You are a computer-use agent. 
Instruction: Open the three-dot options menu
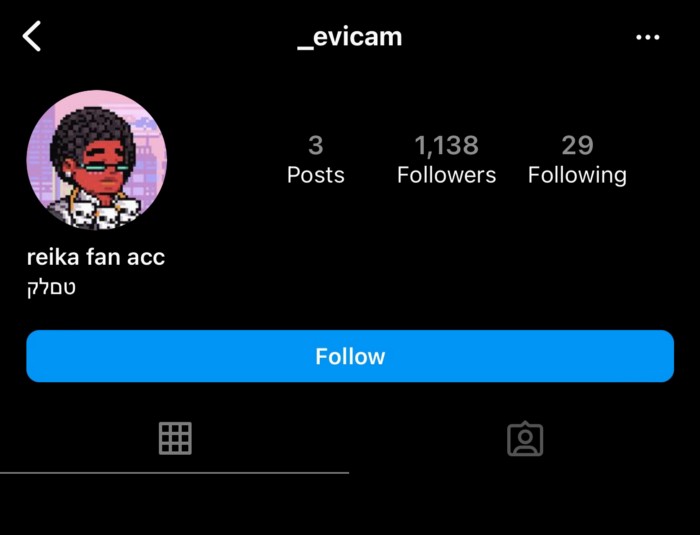click(647, 38)
